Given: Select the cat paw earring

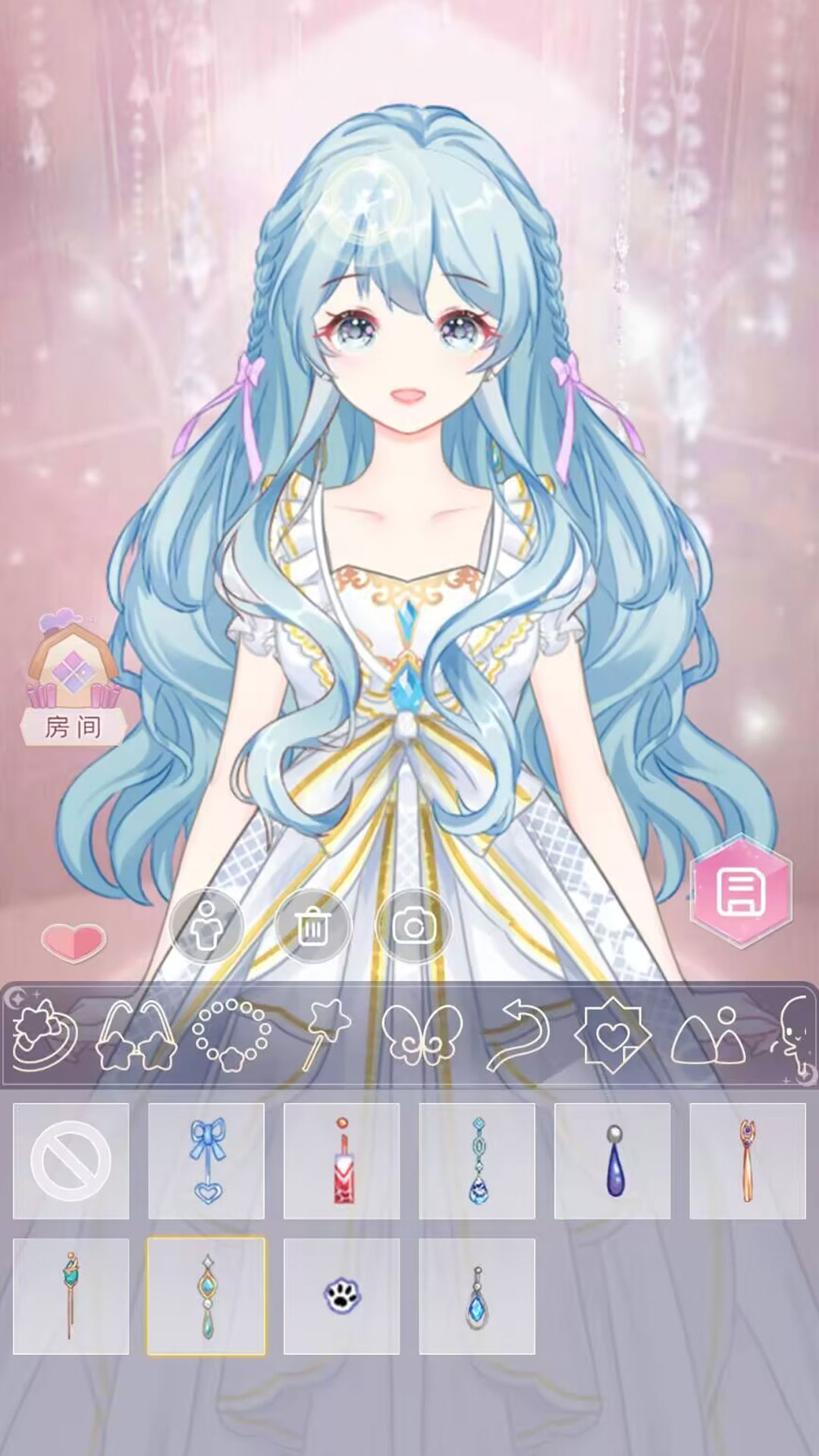Looking at the screenshot, I should [x=341, y=1296].
